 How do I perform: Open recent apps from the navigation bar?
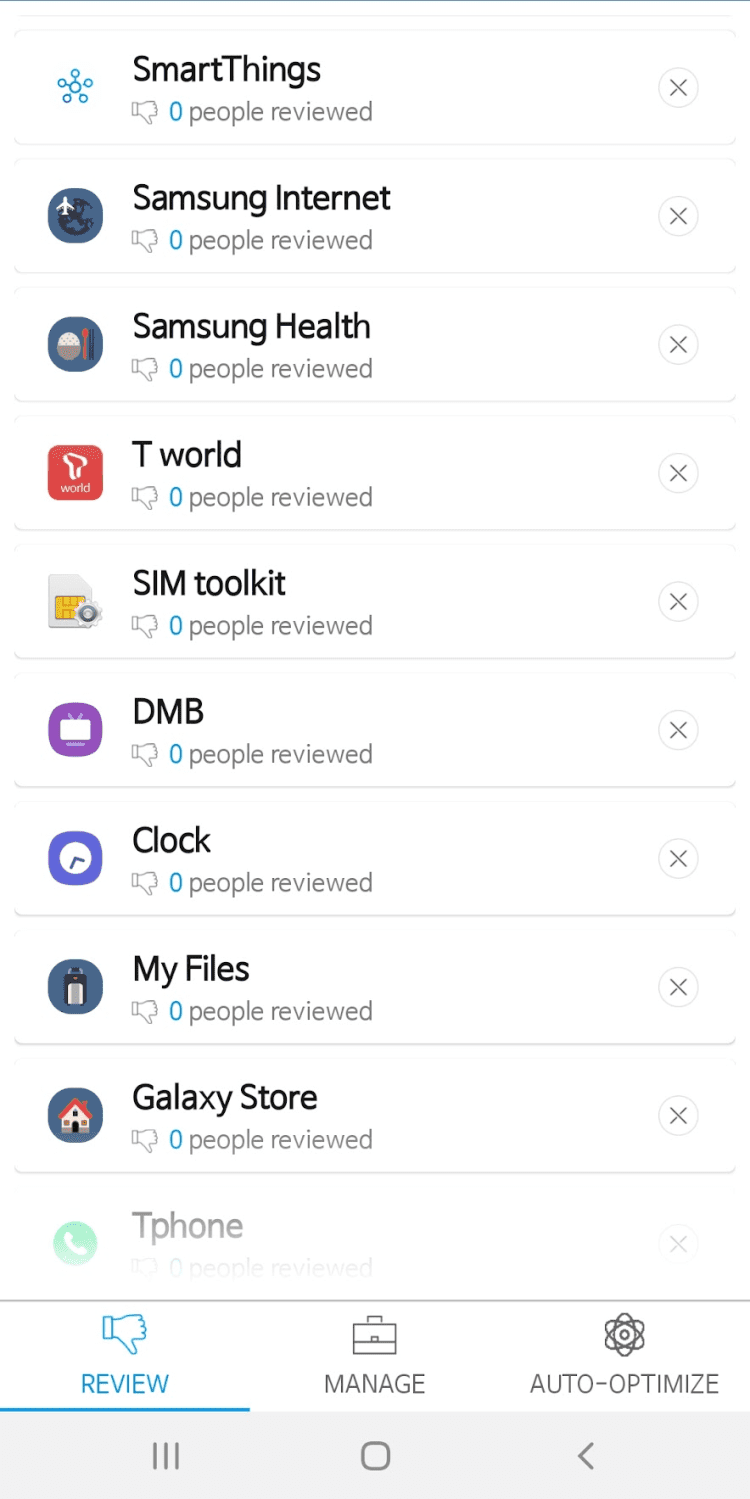pyautogui.click(x=165, y=1456)
